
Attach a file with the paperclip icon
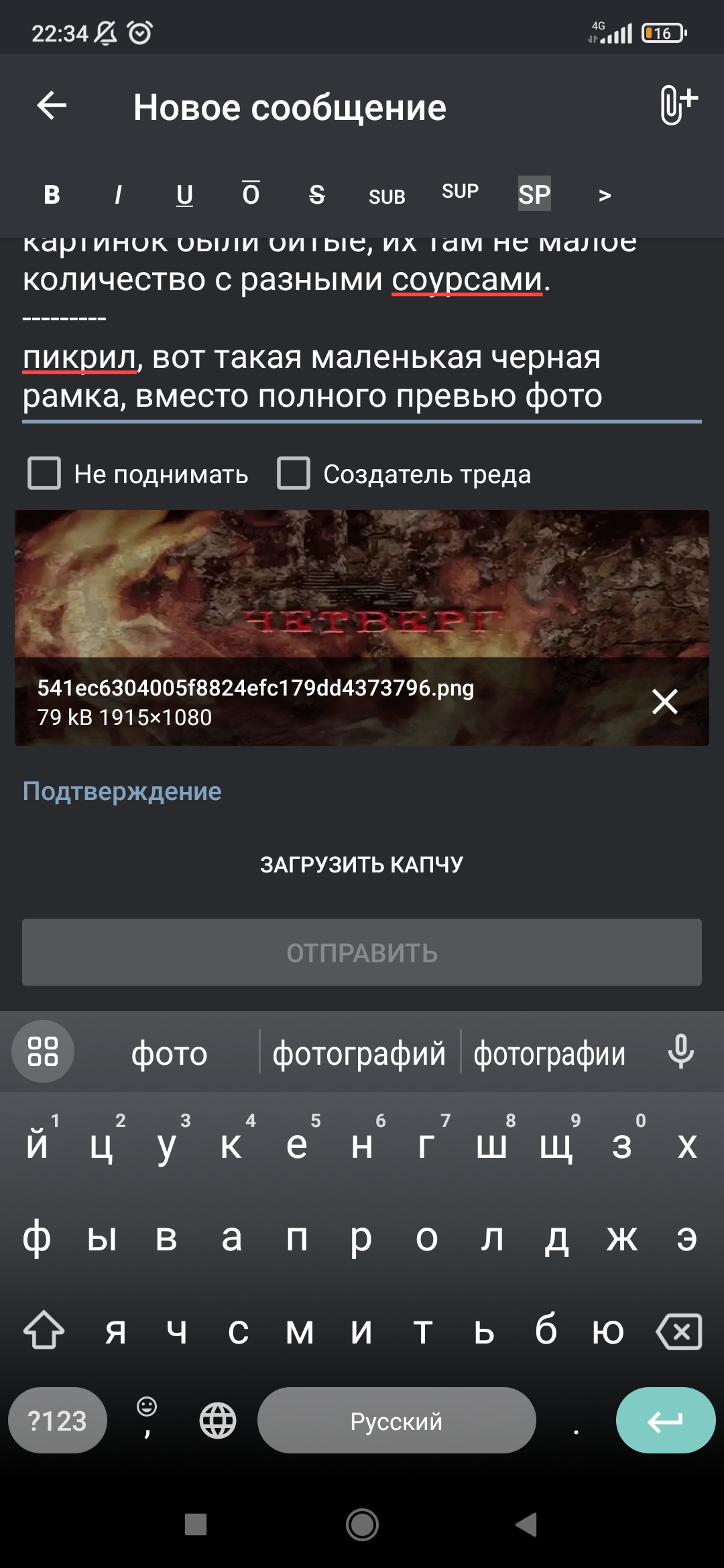(x=677, y=105)
